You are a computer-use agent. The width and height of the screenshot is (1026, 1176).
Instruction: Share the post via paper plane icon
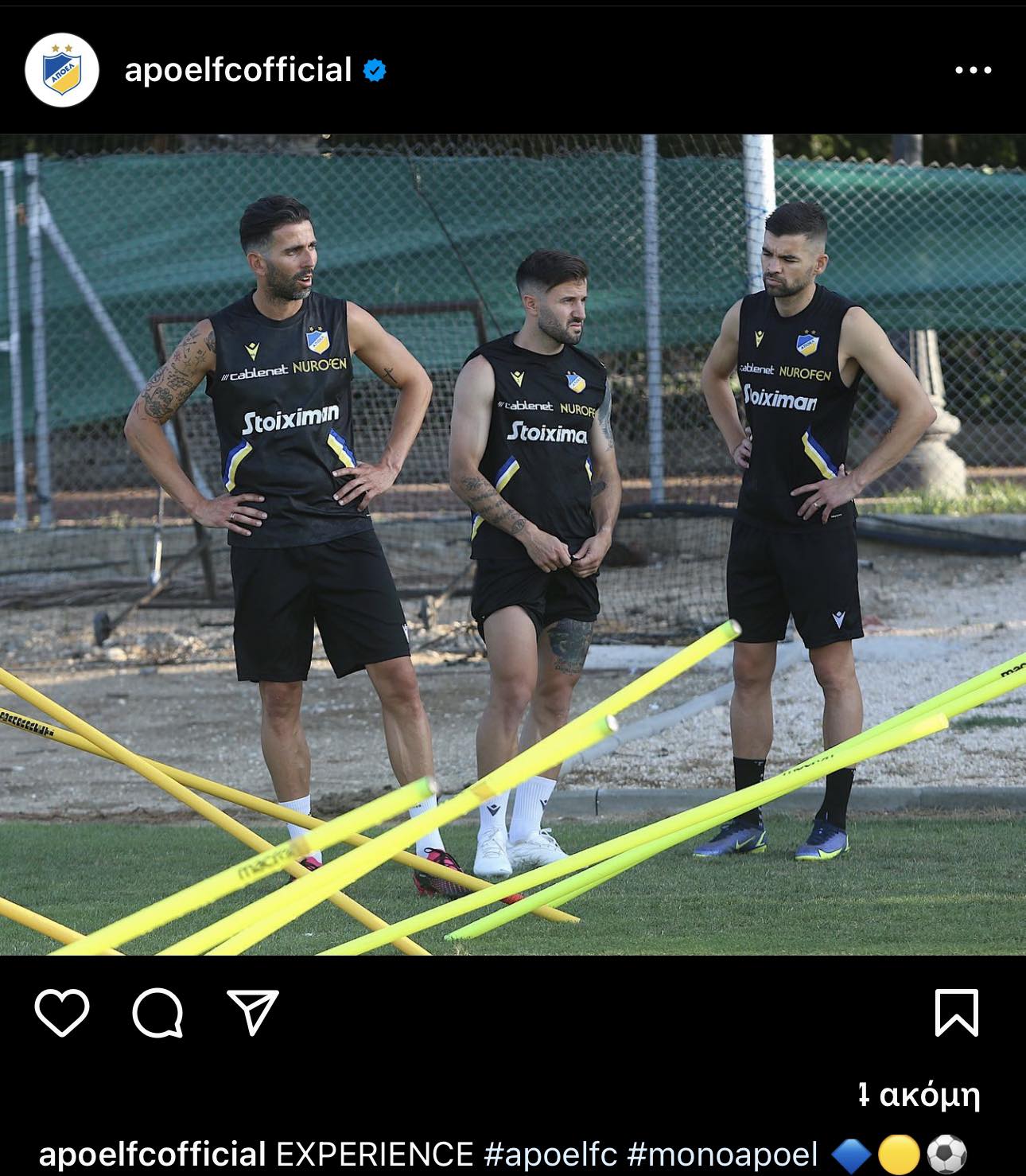tap(253, 1013)
